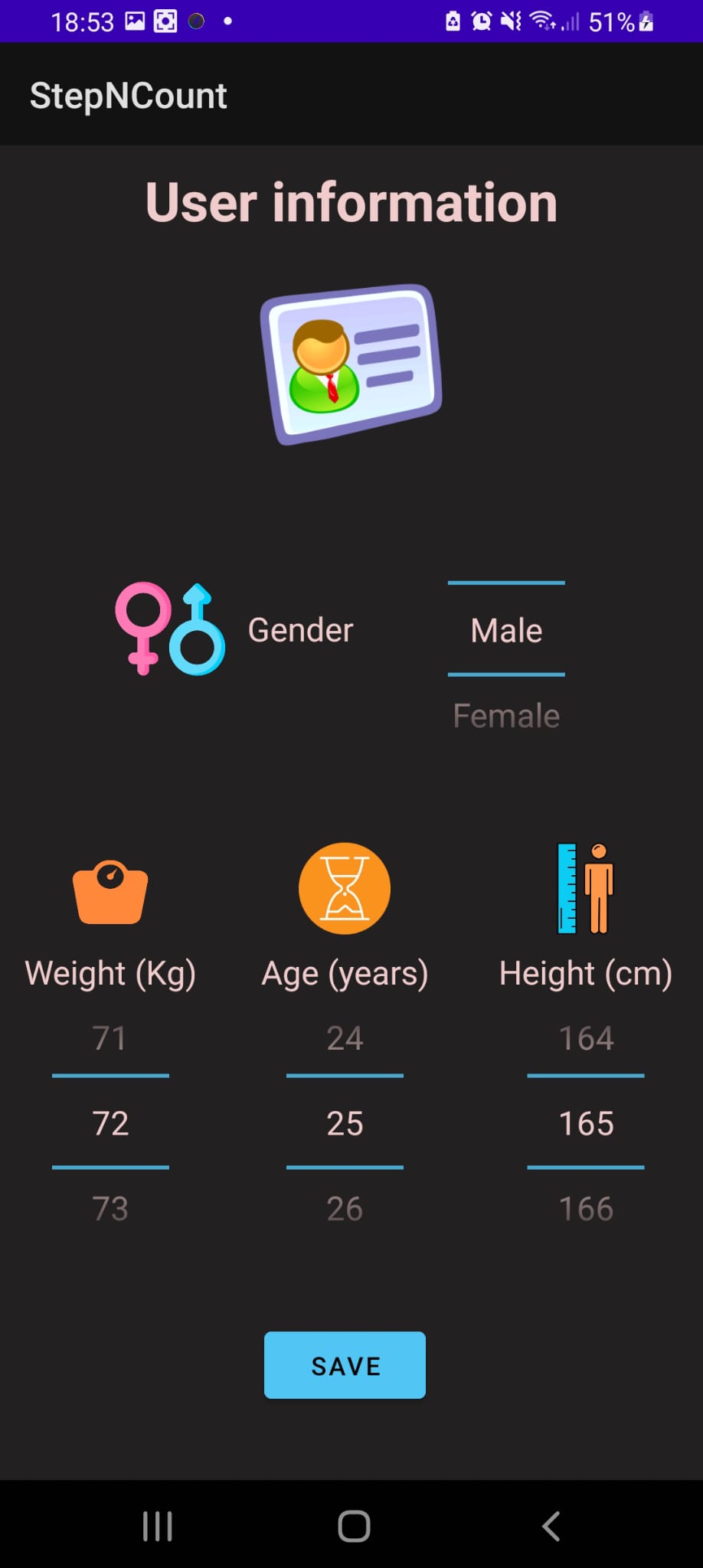
Task: Choose weight 73 in the picker
Action: tap(110, 1209)
